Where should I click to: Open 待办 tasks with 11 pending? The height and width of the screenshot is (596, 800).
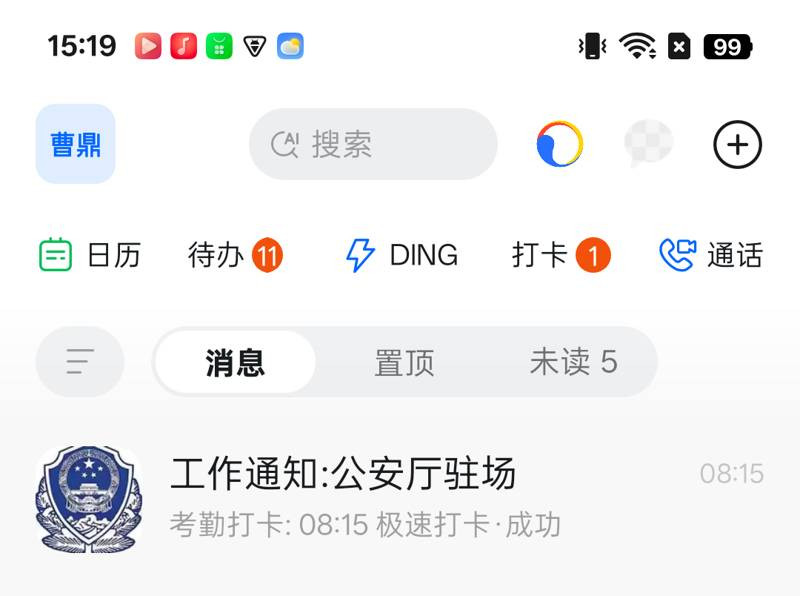tap(235, 255)
